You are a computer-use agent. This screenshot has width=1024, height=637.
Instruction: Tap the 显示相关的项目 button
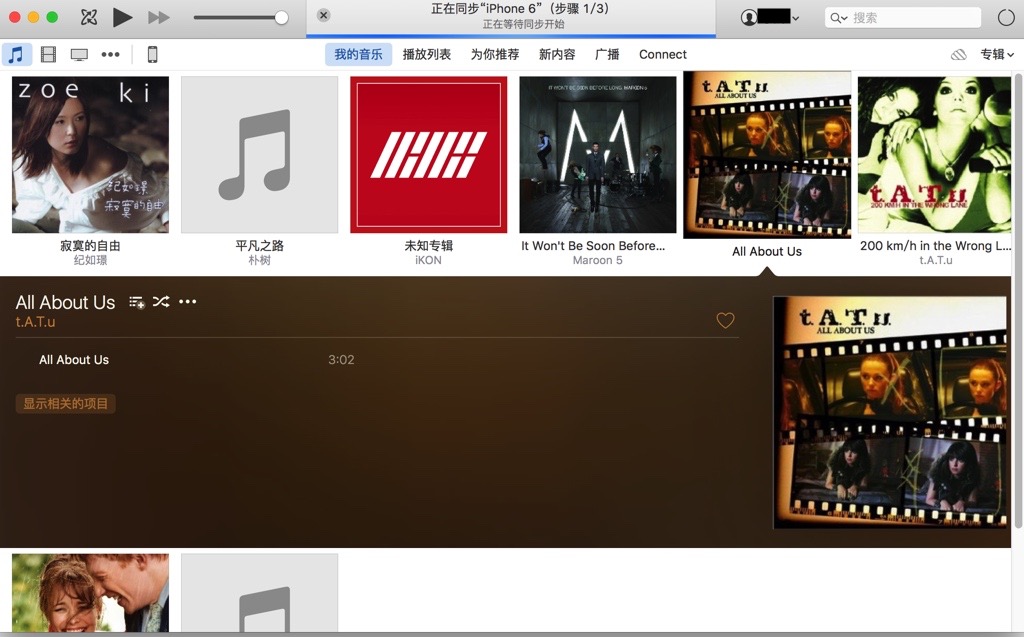(x=66, y=404)
